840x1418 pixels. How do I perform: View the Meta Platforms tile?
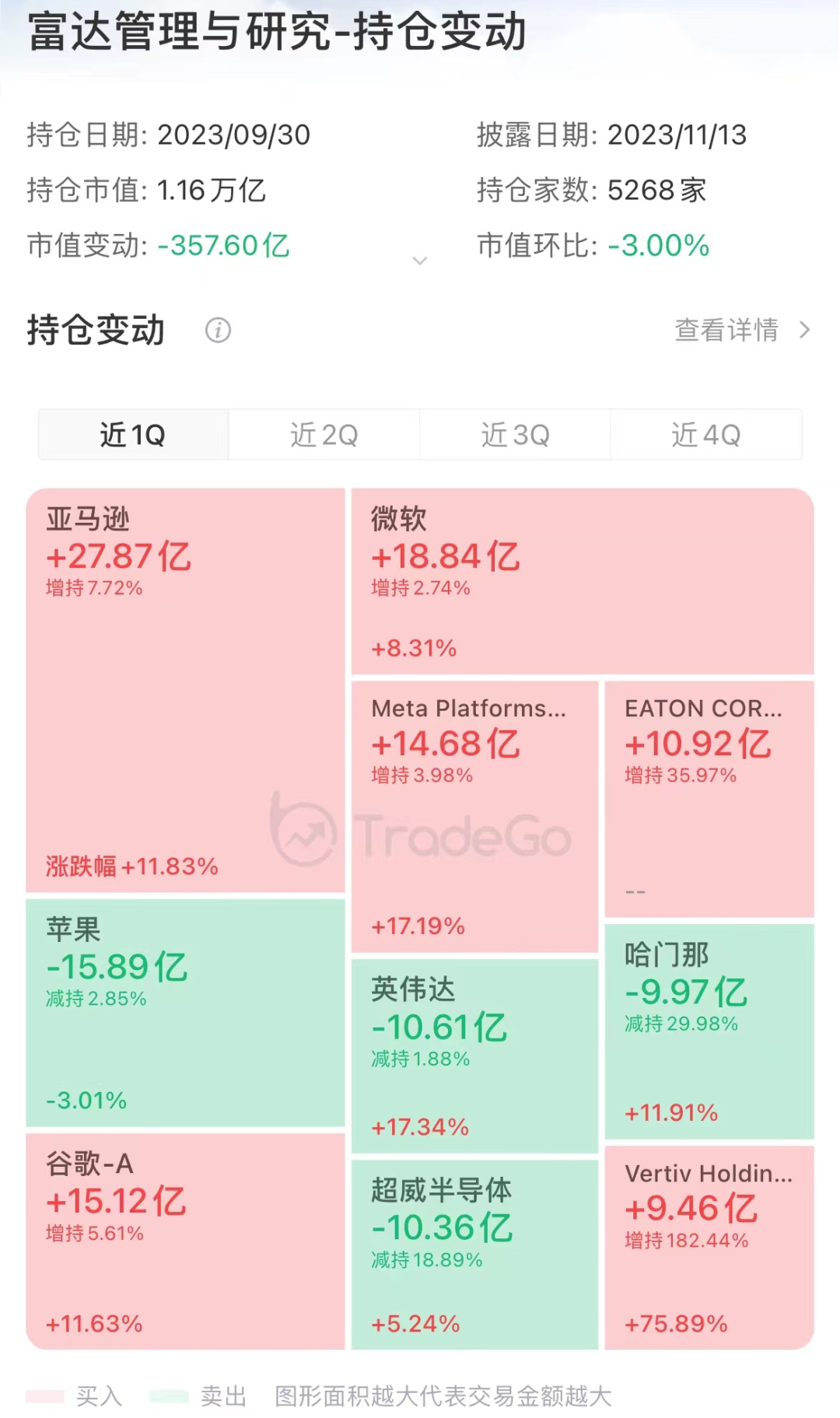tap(474, 816)
